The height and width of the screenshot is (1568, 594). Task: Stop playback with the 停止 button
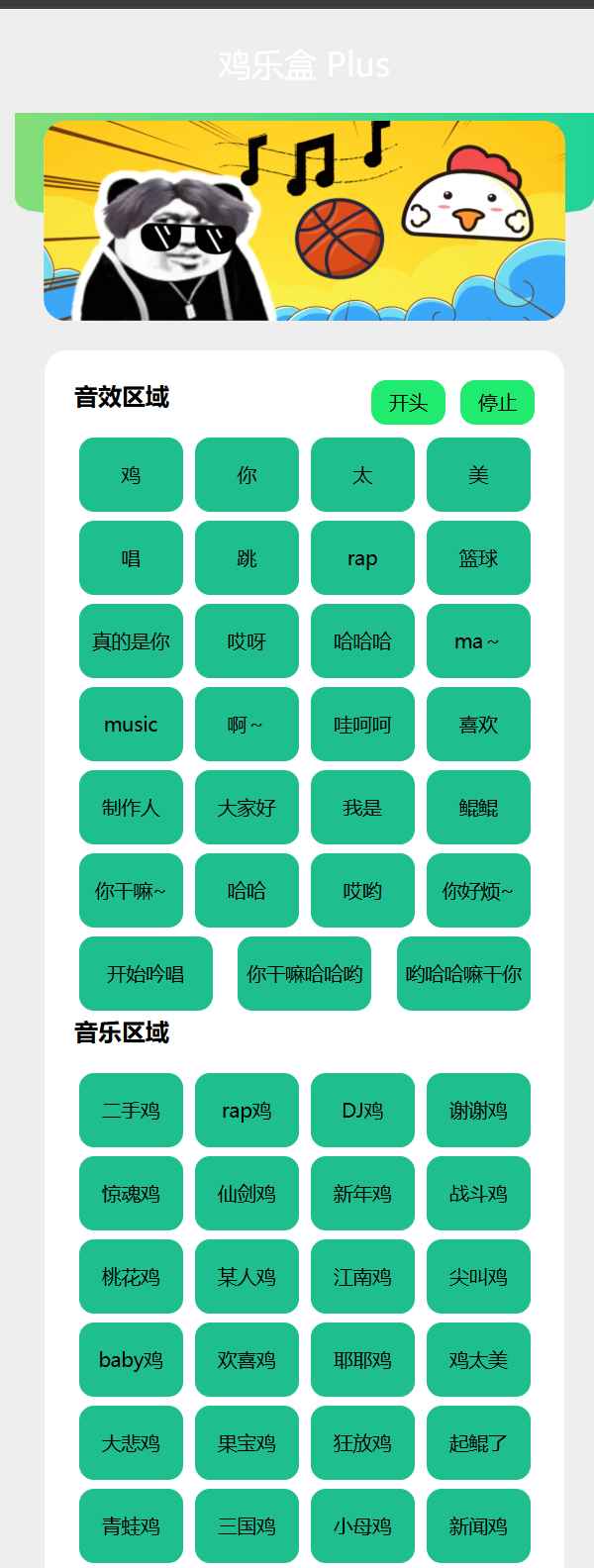tap(497, 403)
